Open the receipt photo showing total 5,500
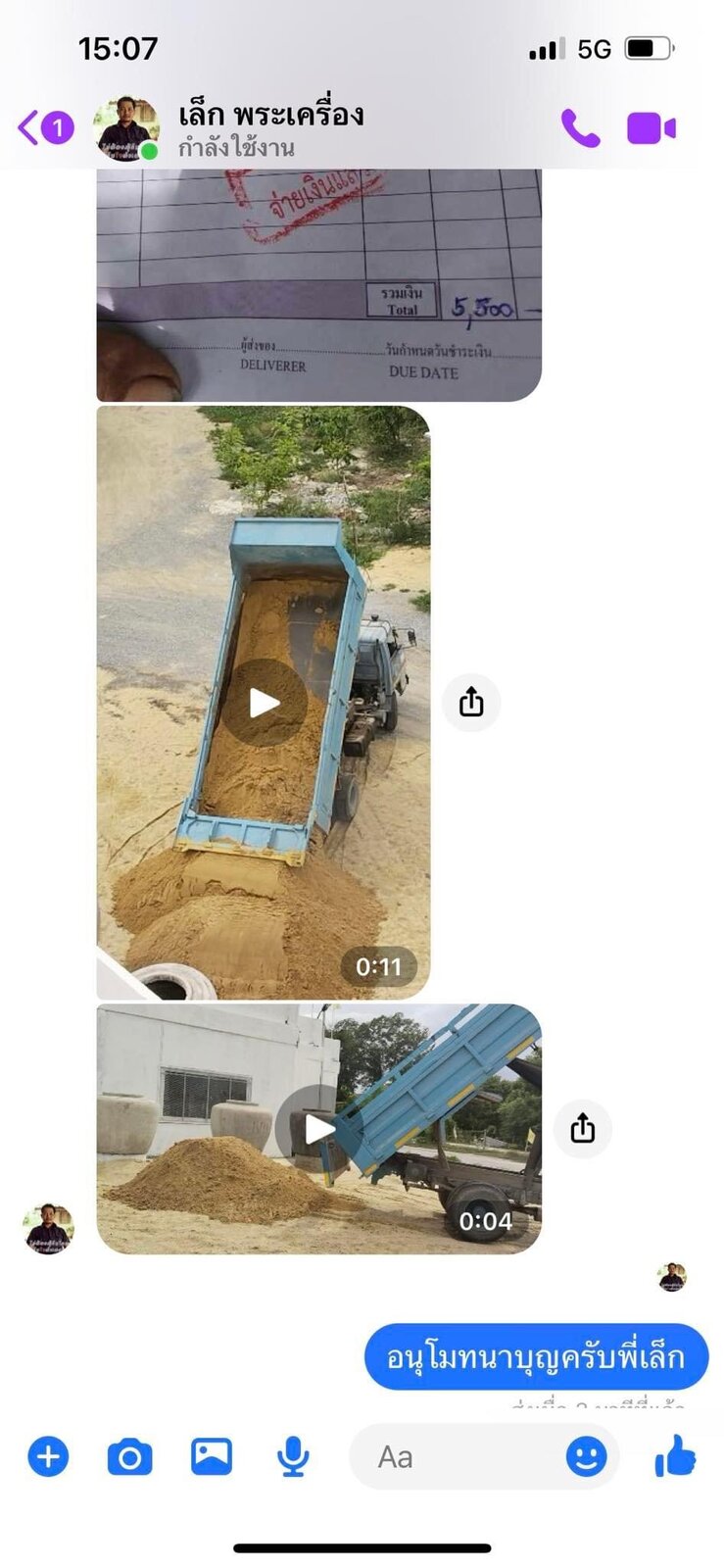Viewport: 724px width, 1568px height. [x=318, y=284]
